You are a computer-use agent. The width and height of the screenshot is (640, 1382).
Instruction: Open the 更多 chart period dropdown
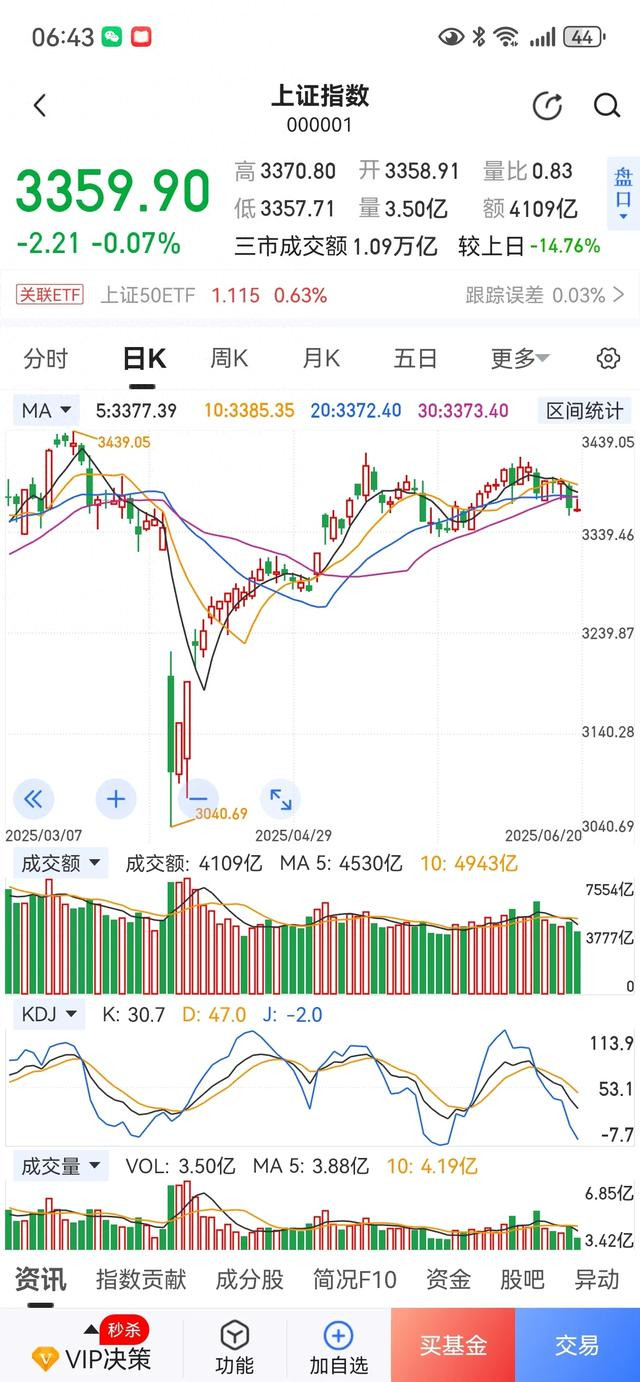tap(520, 359)
